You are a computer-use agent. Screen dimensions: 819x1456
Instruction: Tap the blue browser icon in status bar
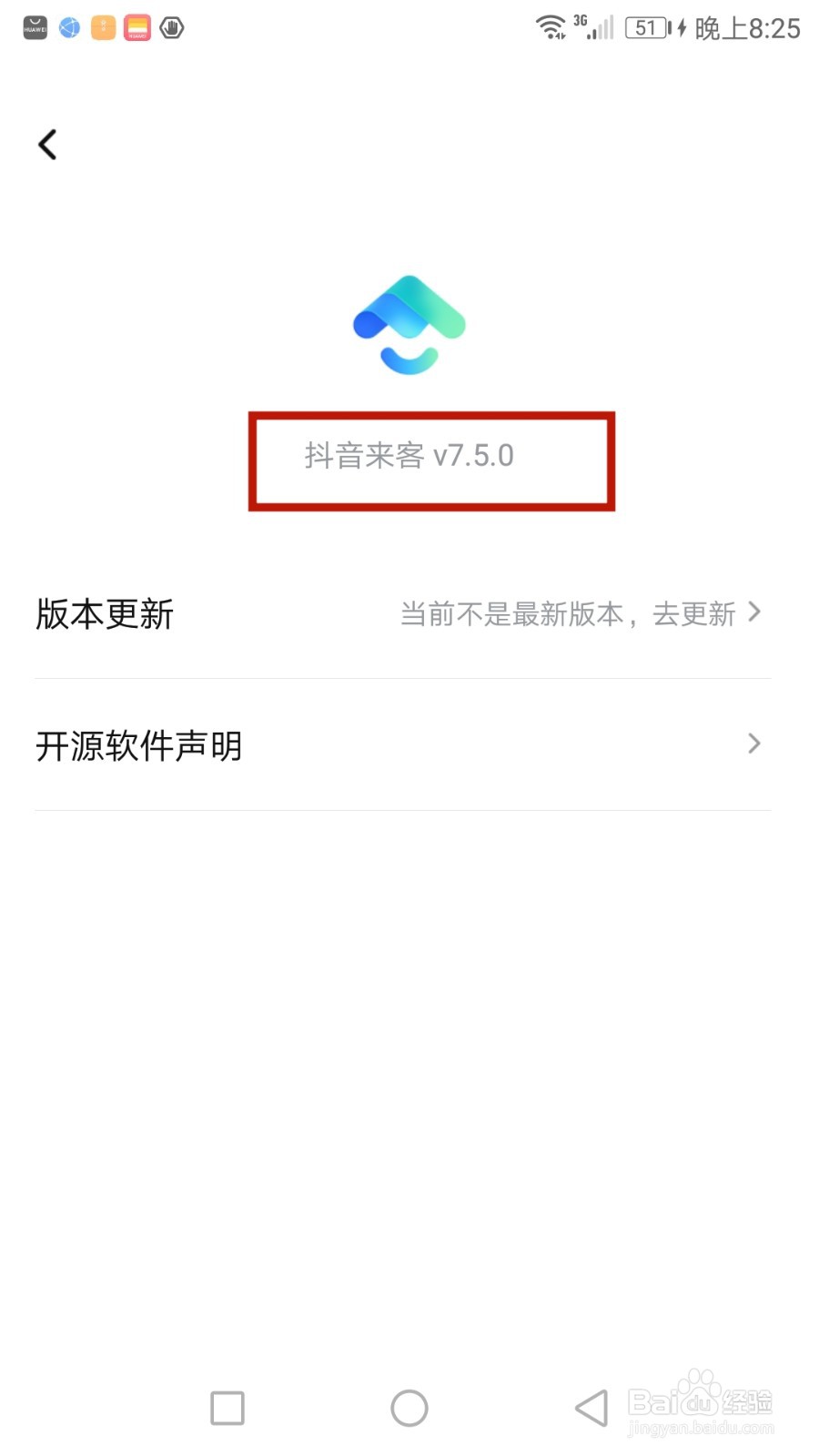pos(68,27)
